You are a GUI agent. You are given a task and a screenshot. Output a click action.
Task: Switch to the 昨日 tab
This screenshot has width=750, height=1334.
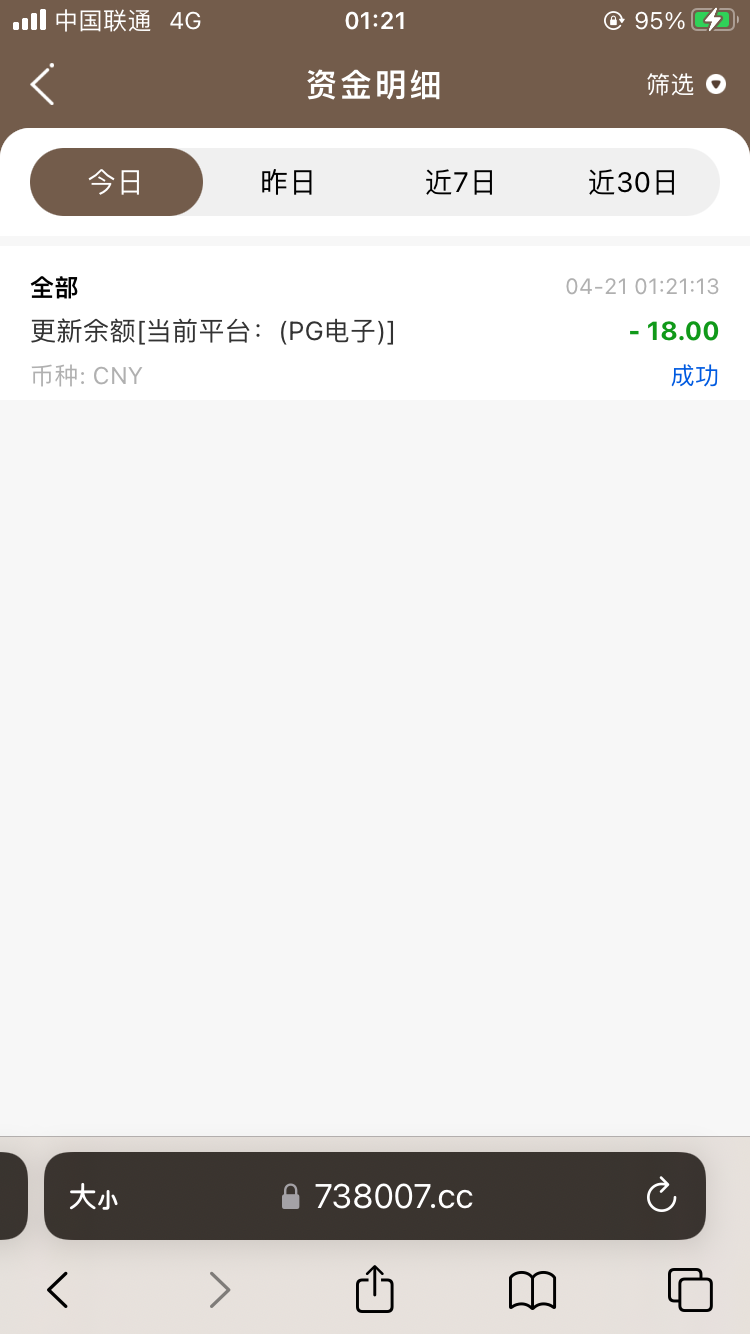coord(288,182)
